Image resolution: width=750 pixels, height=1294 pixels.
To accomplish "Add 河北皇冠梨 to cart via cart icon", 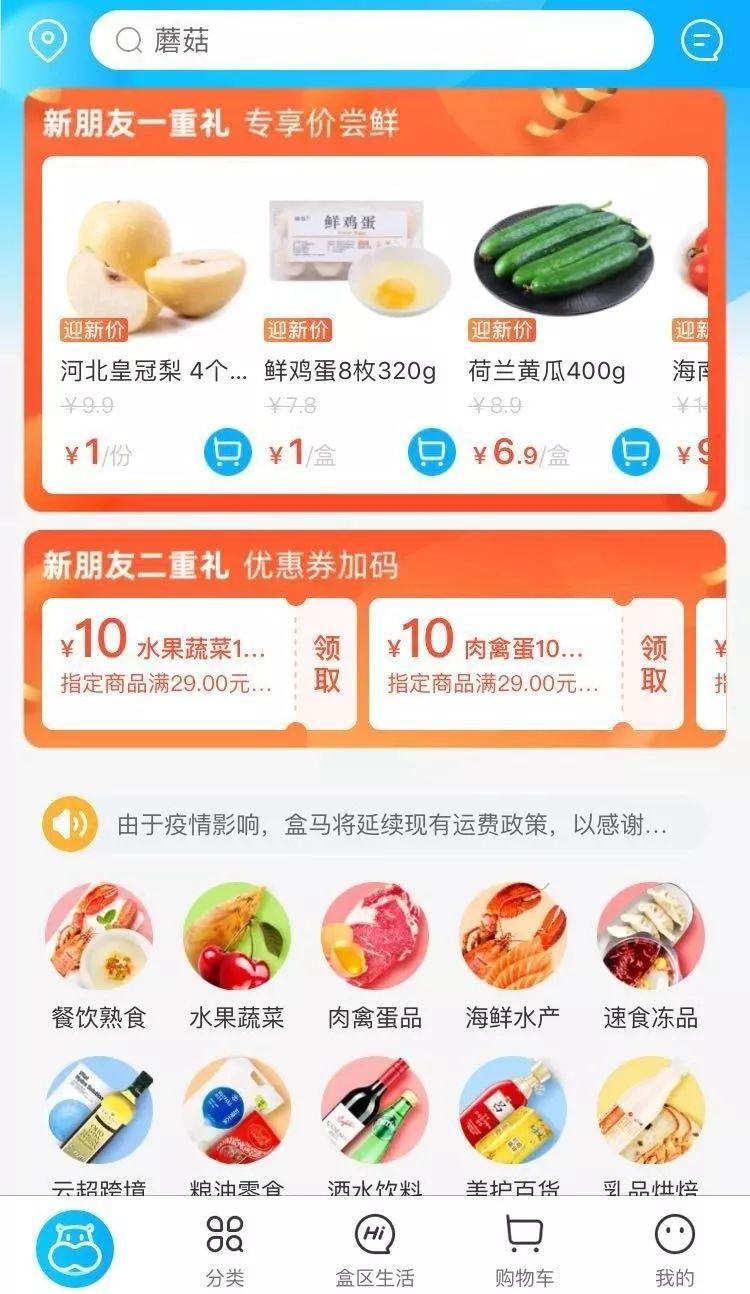I will tap(228, 451).
